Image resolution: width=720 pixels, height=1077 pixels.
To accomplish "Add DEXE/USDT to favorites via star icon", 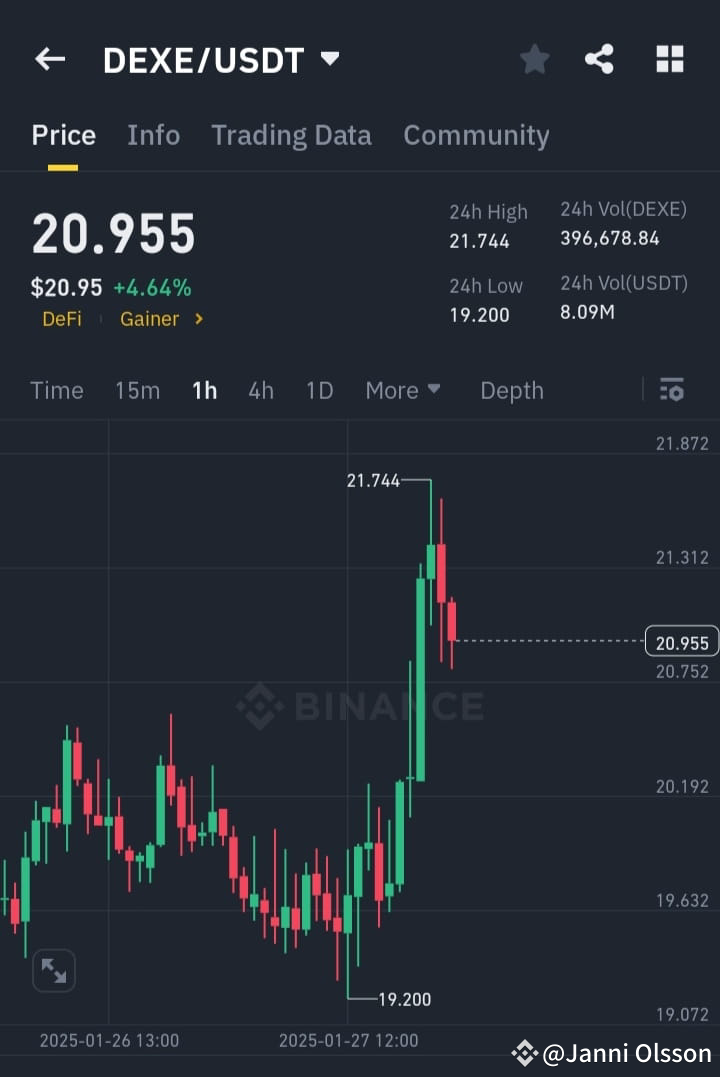I will coord(534,59).
